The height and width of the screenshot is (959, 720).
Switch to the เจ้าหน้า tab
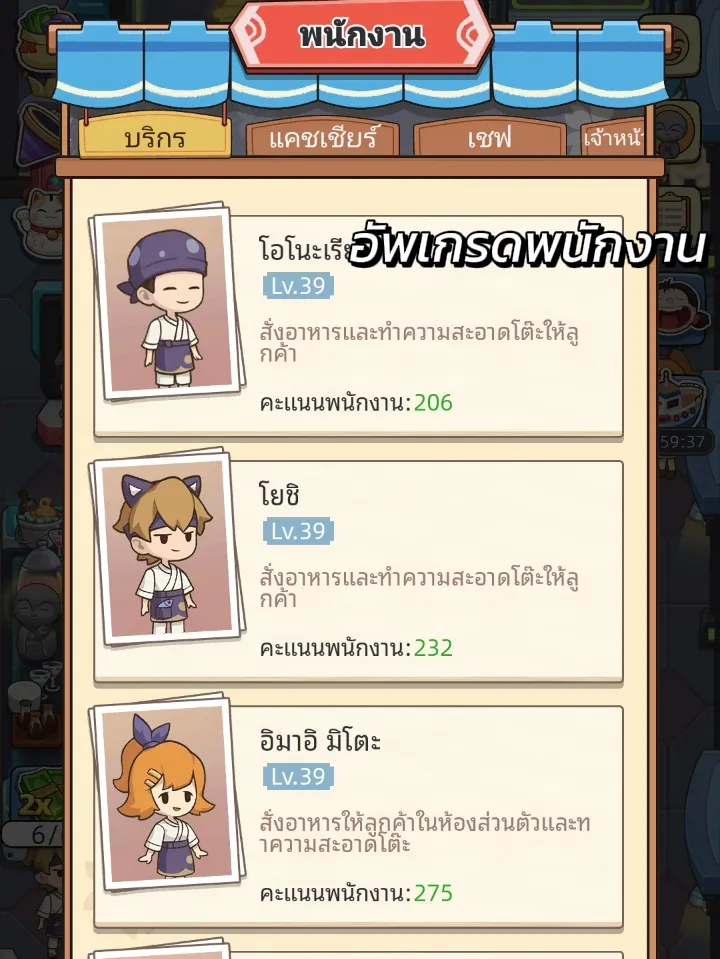click(x=613, y=139)
